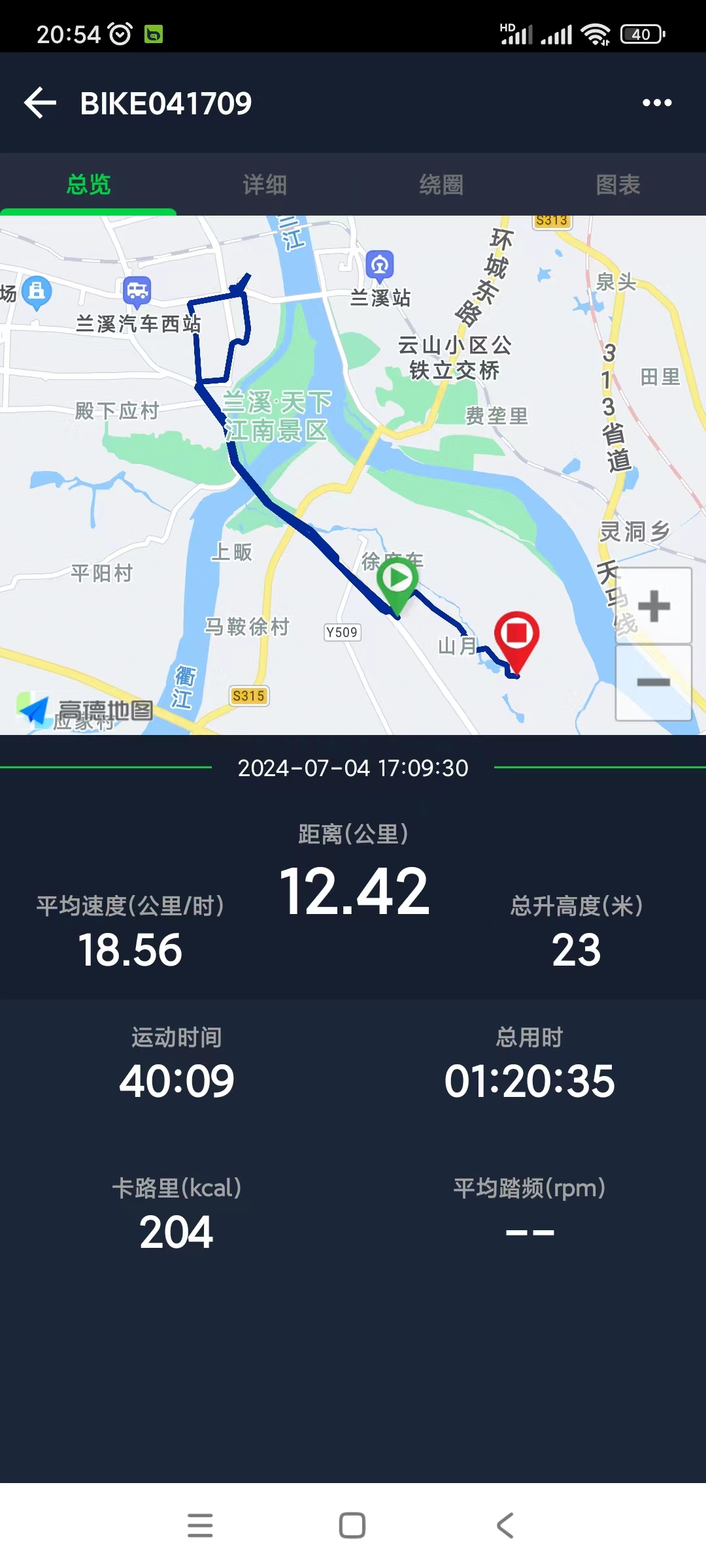Zoom in the map with plus button
This screenshot has width=706, height=1568.
tap(654, 606)
